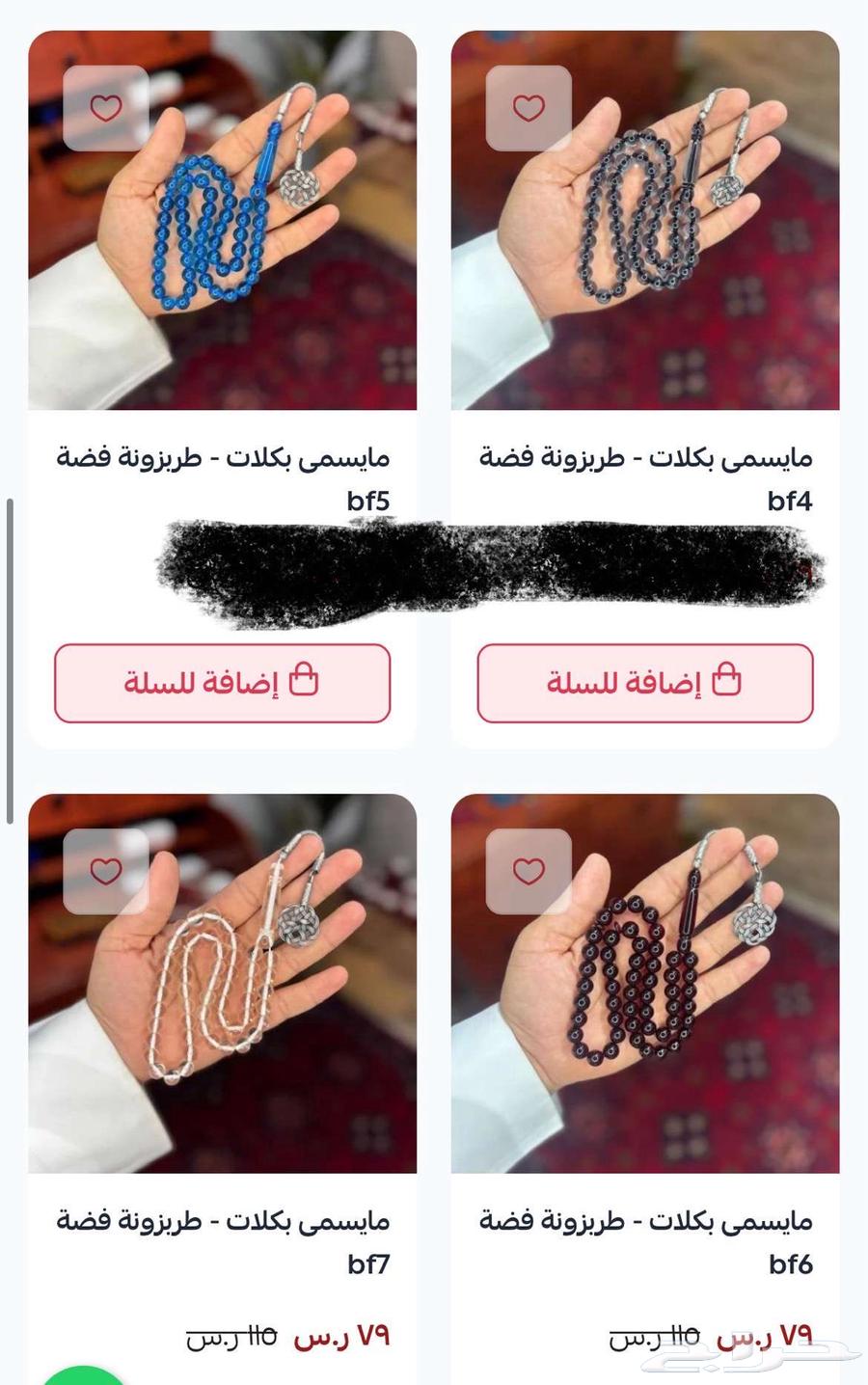Image resolution: width=868 pixels, height=1385 pixels.
Task: Favorite the bf4 rosary with heart icon
Action: point(529,108)
